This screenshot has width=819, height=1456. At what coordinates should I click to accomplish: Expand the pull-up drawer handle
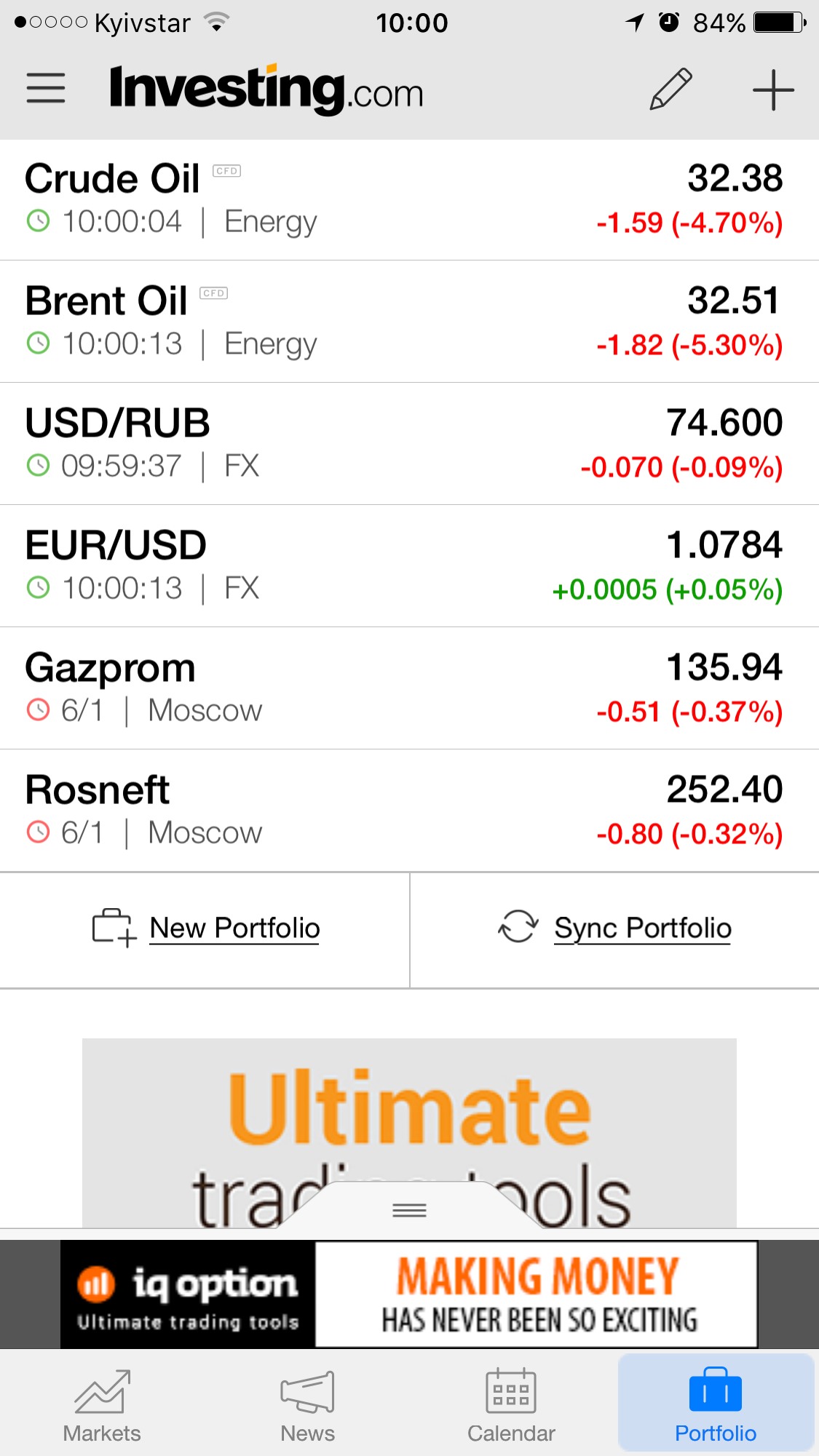(x=409, y=1210)
